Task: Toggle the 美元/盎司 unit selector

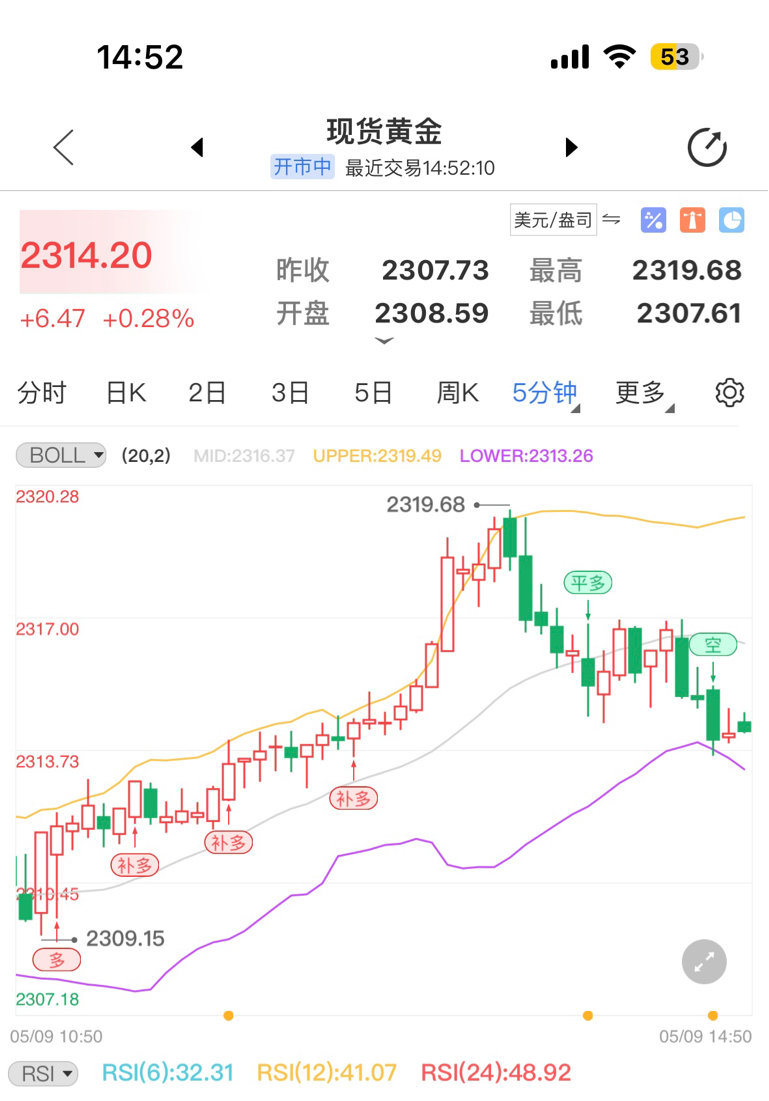Action: point(553,220)
